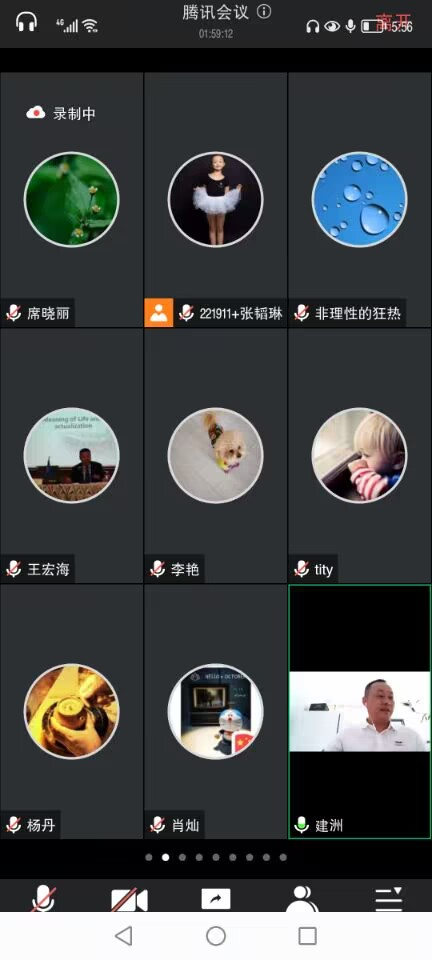Open the share screen option
The width and height of the screenshot is (432, 960).
(x=216, y=899)
